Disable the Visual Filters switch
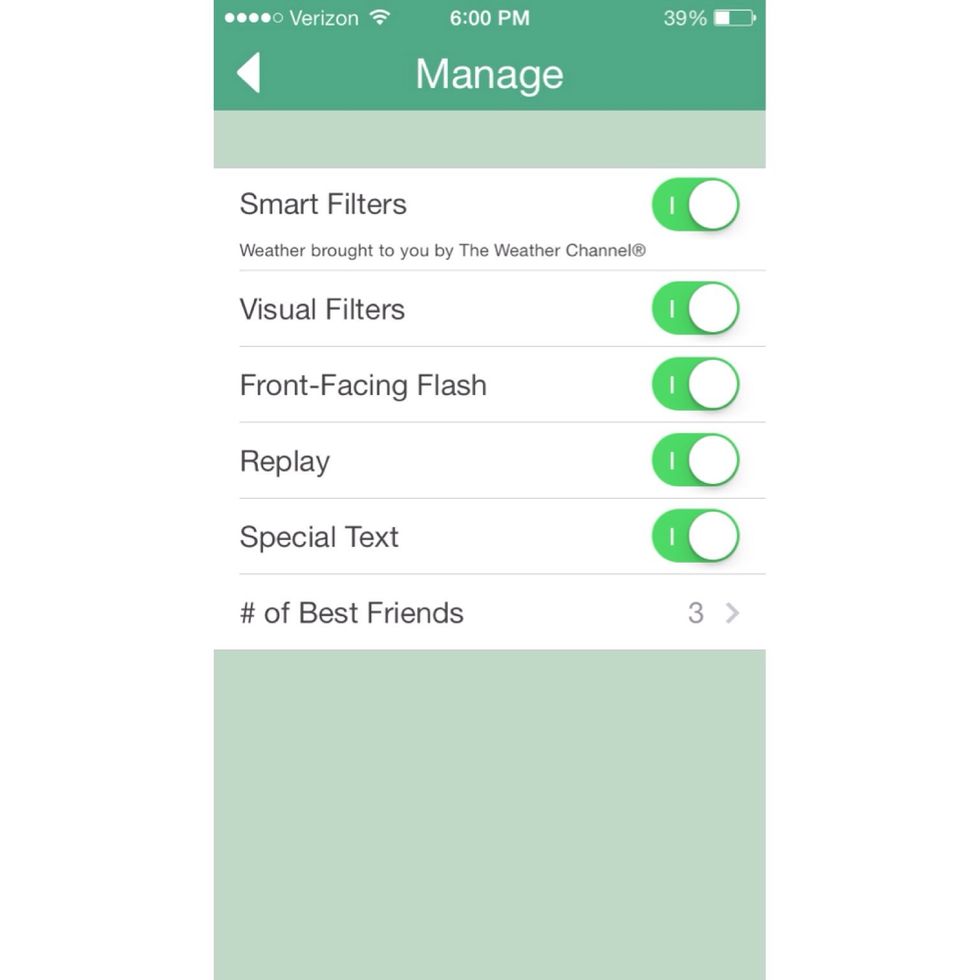This screenshot has height=980, width=980. [695, 308]
